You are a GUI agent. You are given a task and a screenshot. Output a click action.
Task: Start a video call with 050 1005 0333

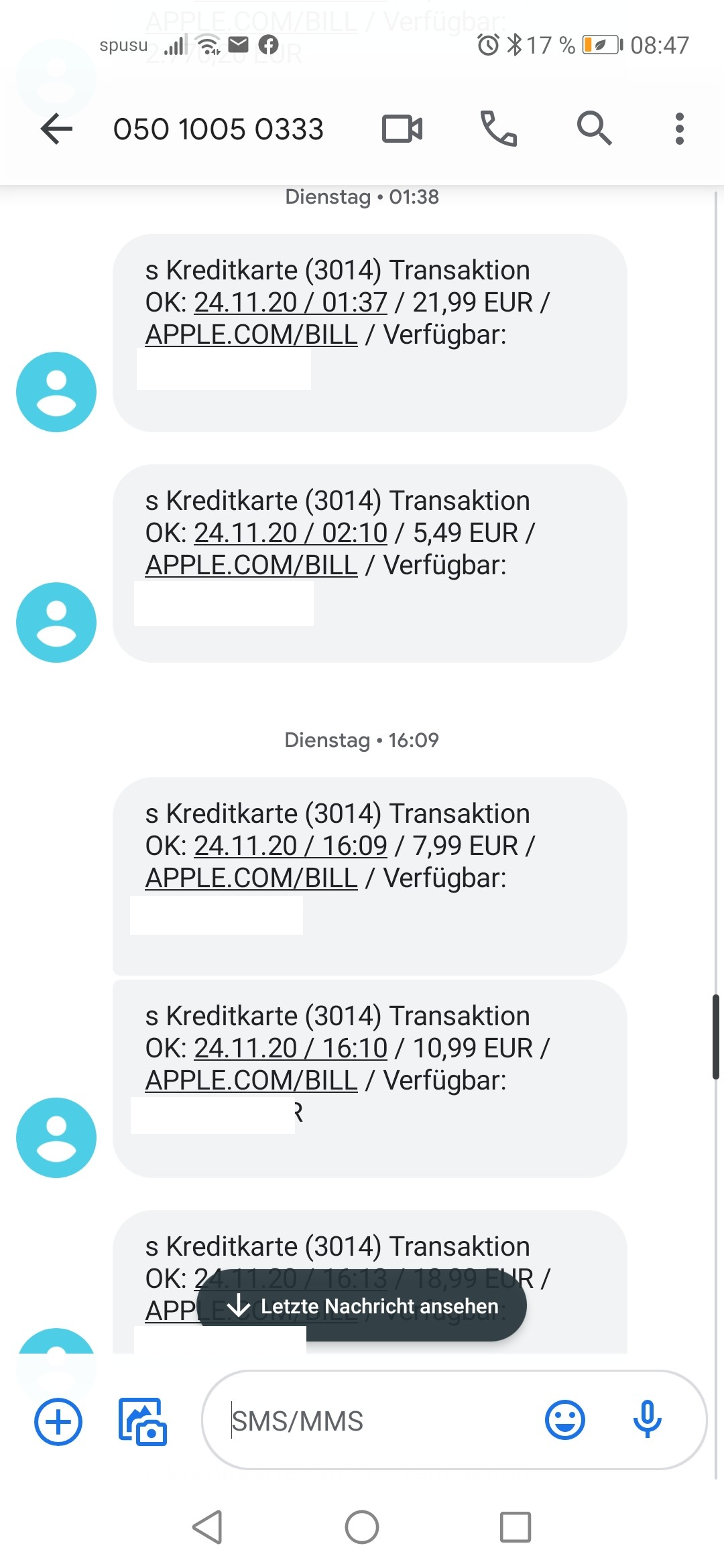(x=402, y=129)
